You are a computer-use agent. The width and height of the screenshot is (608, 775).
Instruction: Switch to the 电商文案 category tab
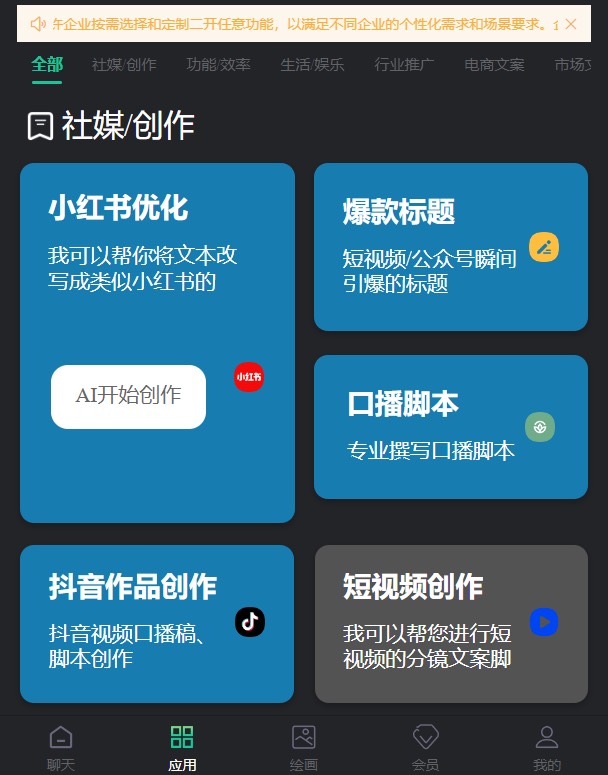click(x=494, y=65)
